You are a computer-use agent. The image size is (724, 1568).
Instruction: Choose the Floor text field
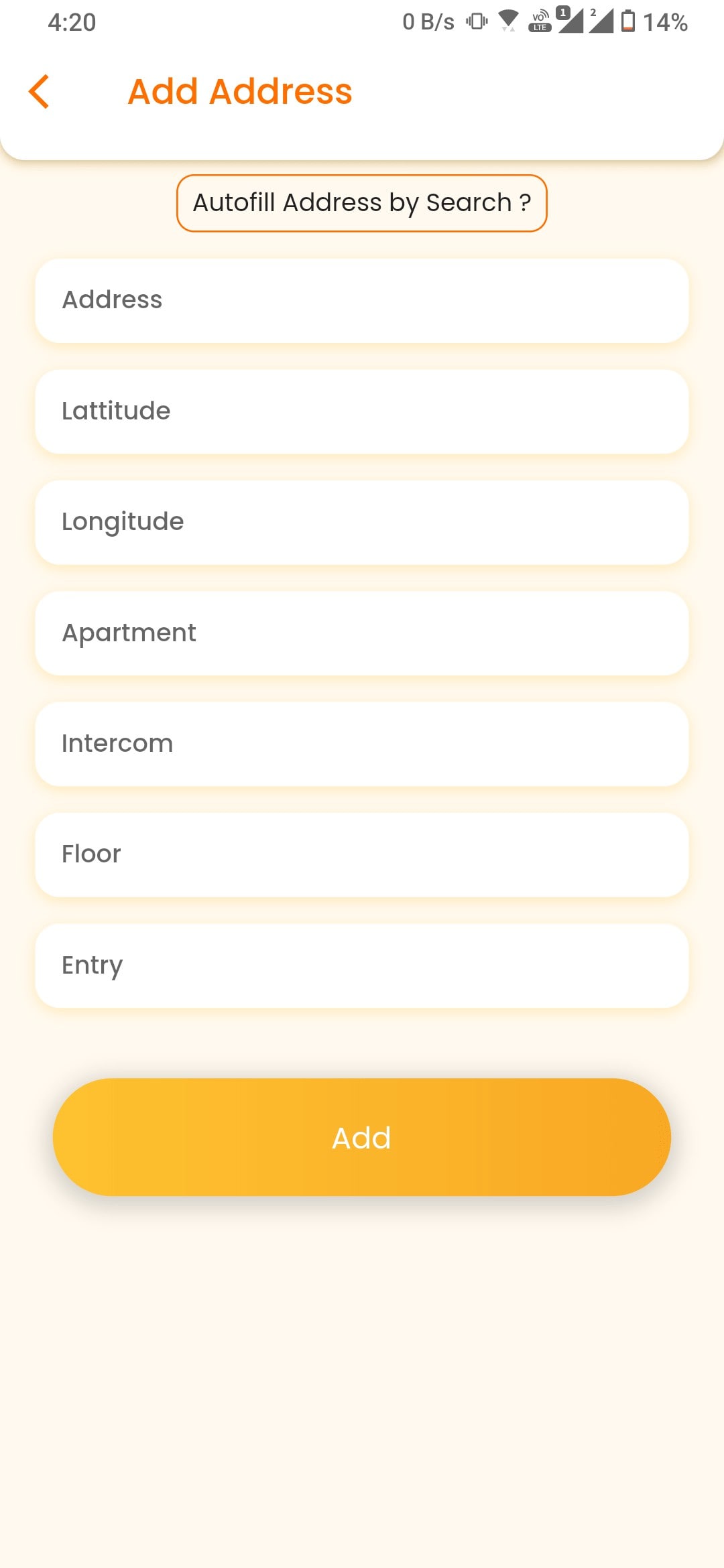coord(362,855)
